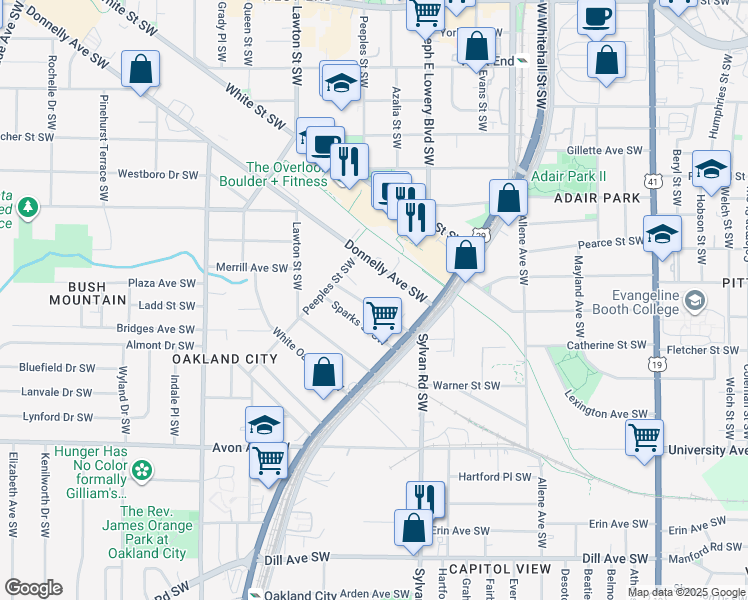Open the restaurant marker above Erin Ave SW
This screenshot has width=748, height=600.
click(425, 498)
